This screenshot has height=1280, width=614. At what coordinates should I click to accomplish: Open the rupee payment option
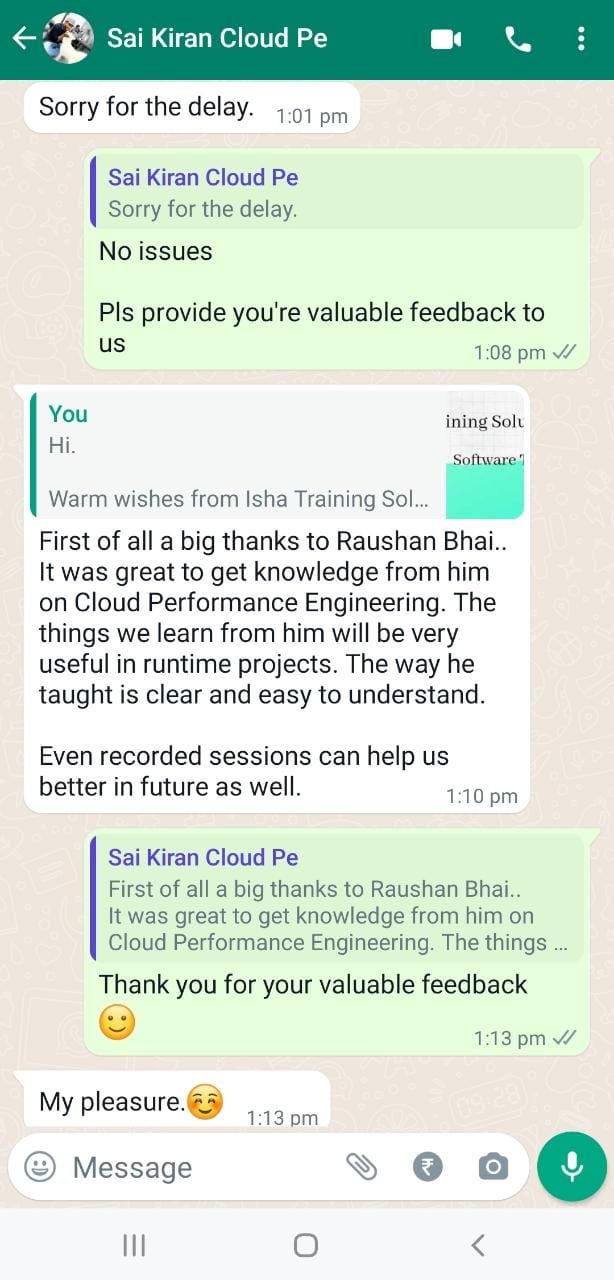(427, 1166)
